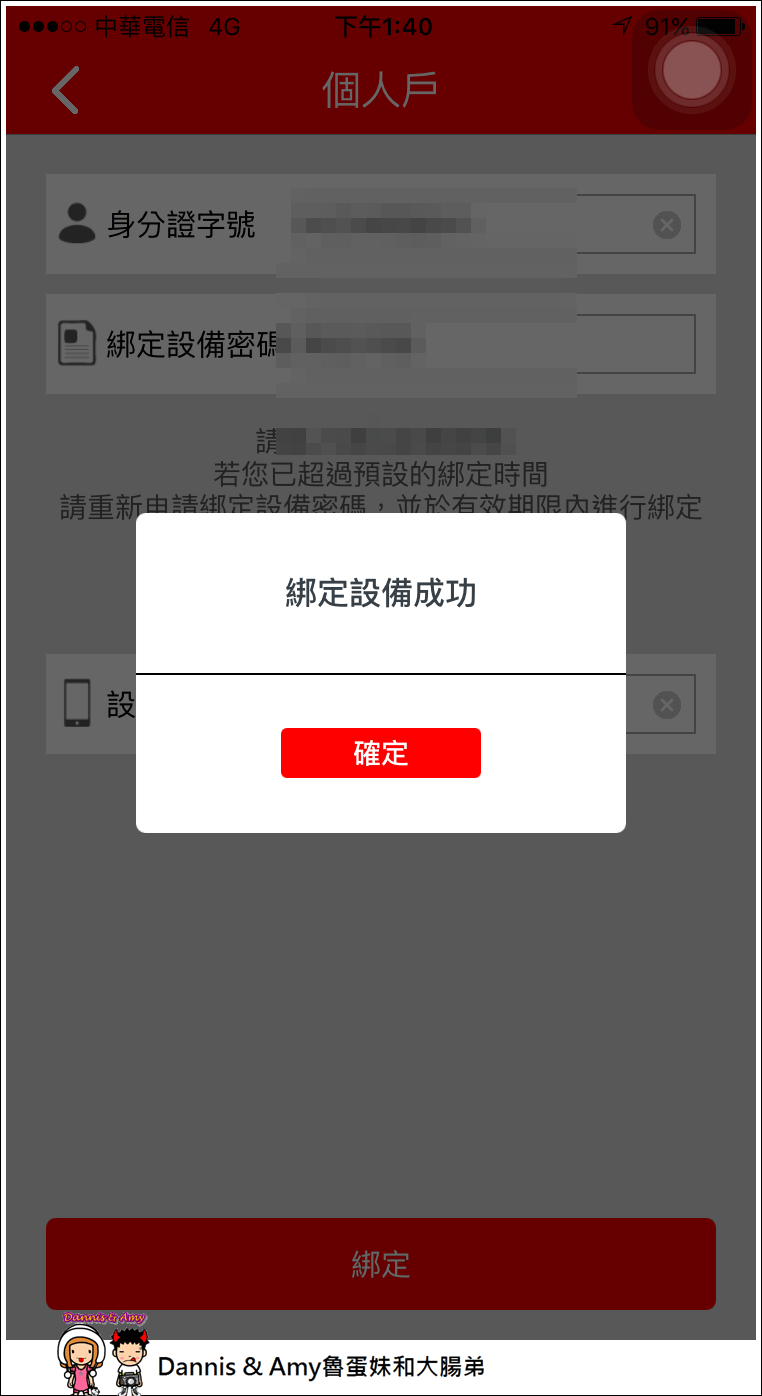
Task: Clear the 身分證字號 field
Action: click(x=666, y=225)
